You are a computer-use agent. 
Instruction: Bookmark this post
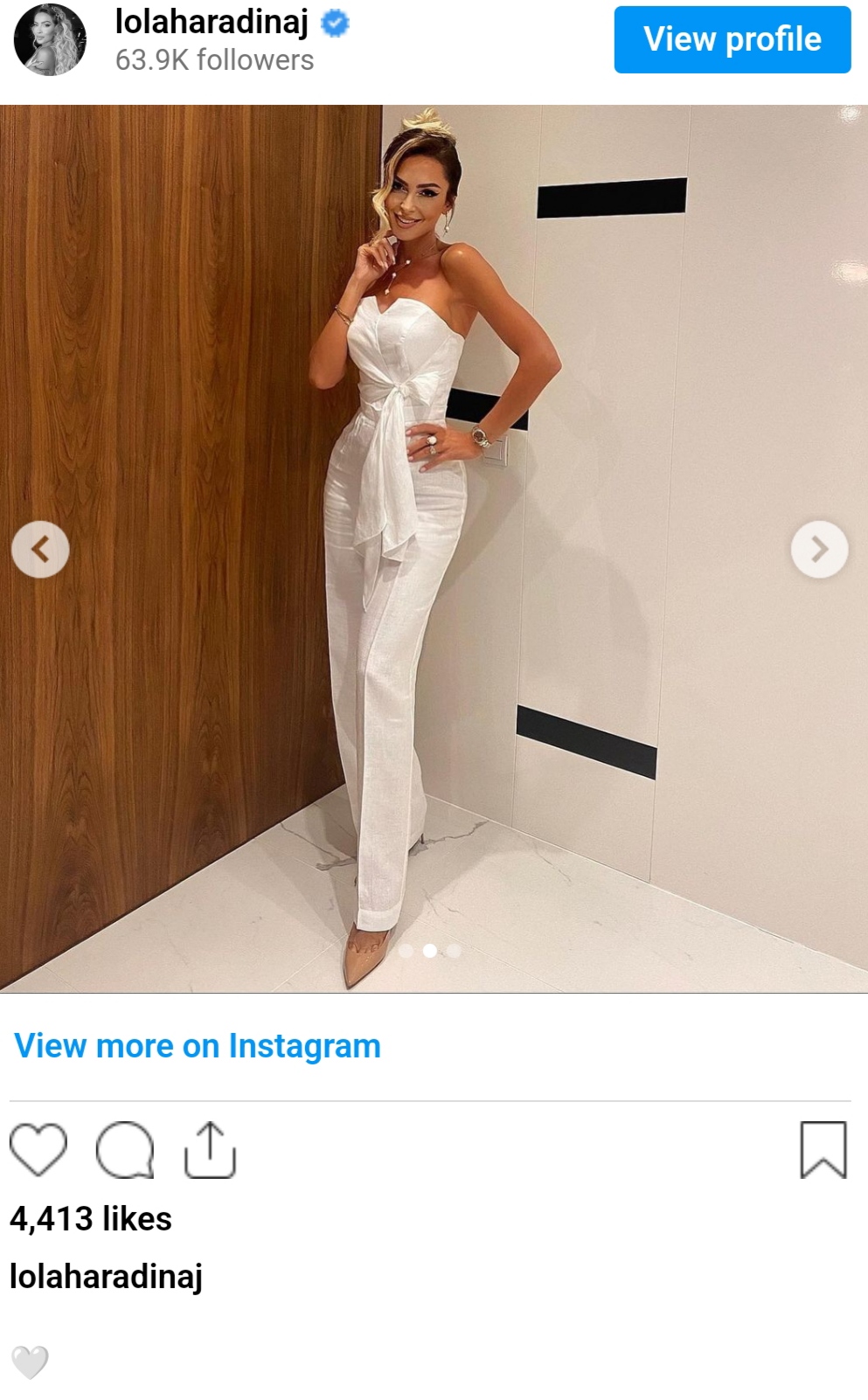click(x=823, y=1149)
